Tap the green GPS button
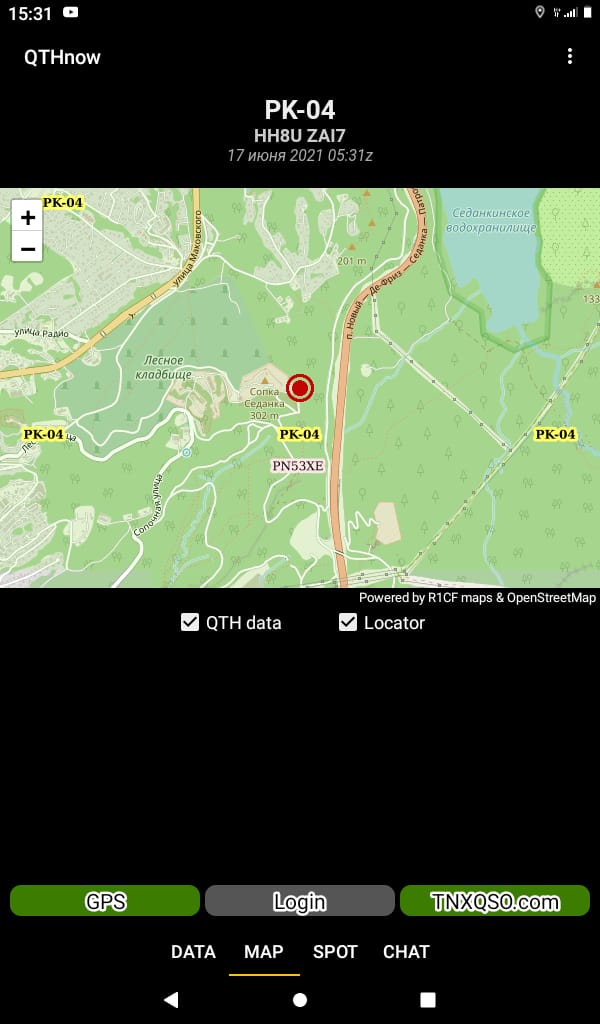The image size is (600, 1024). pos(104,901)
